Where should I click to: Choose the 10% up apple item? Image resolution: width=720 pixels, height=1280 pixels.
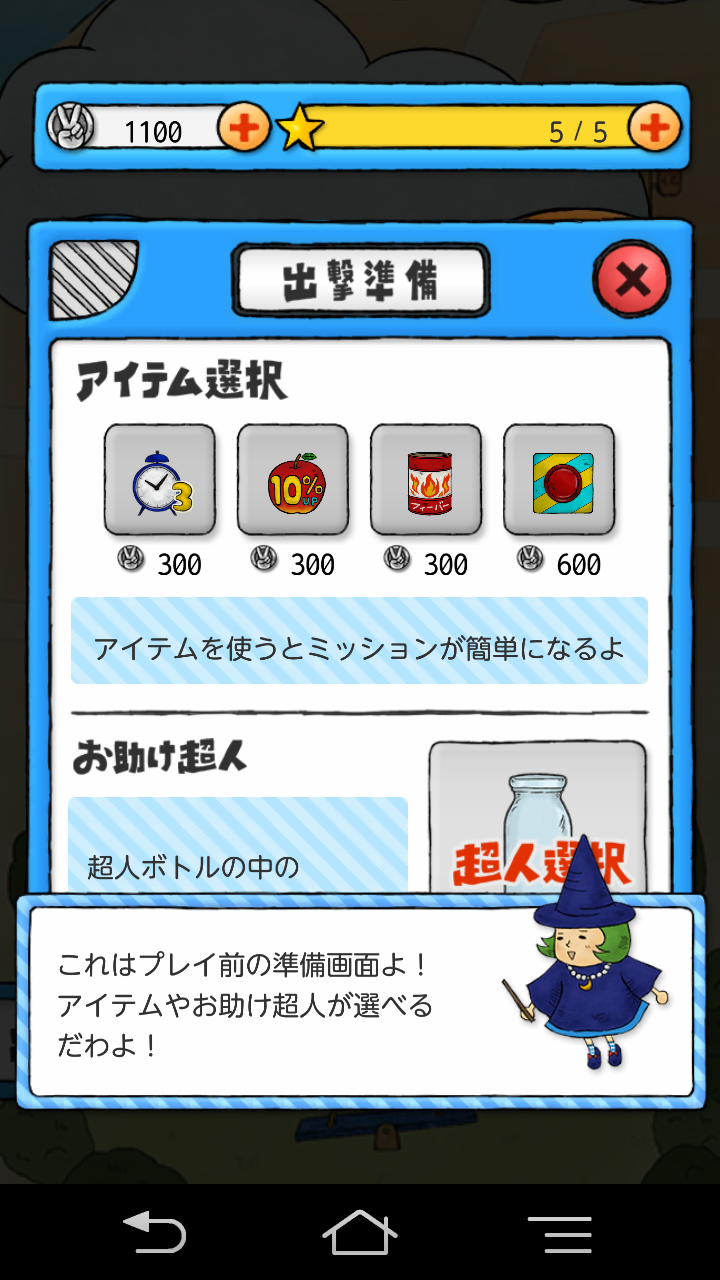pos(293,480)
